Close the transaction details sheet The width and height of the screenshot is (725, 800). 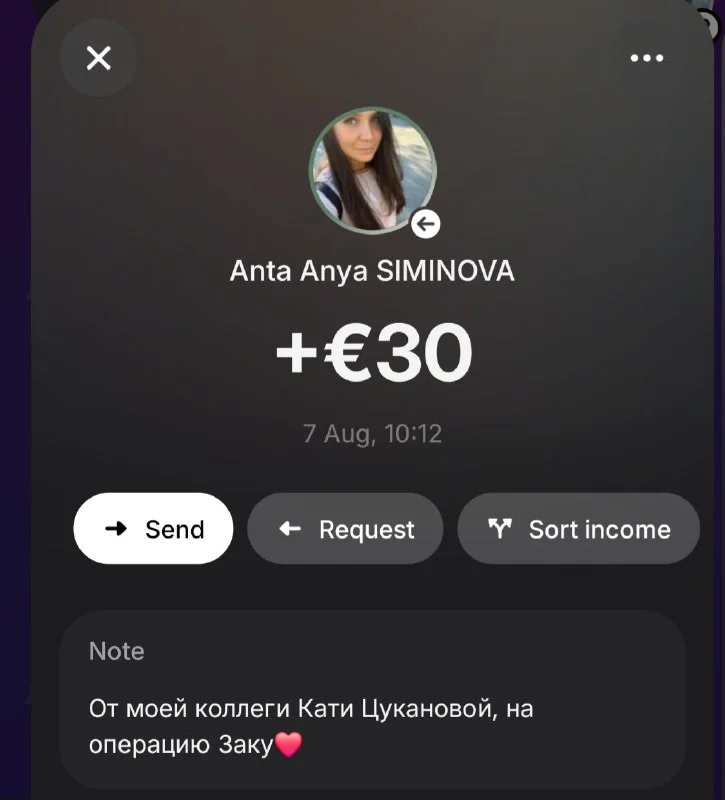pyautogui.click(x=98, y=58)
